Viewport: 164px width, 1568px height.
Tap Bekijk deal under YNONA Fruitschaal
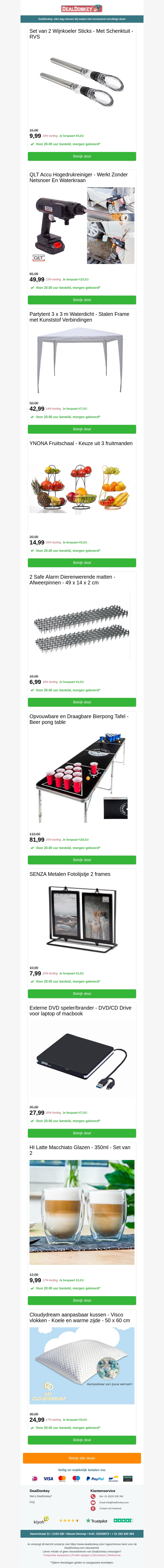click(x=82, y=562)
